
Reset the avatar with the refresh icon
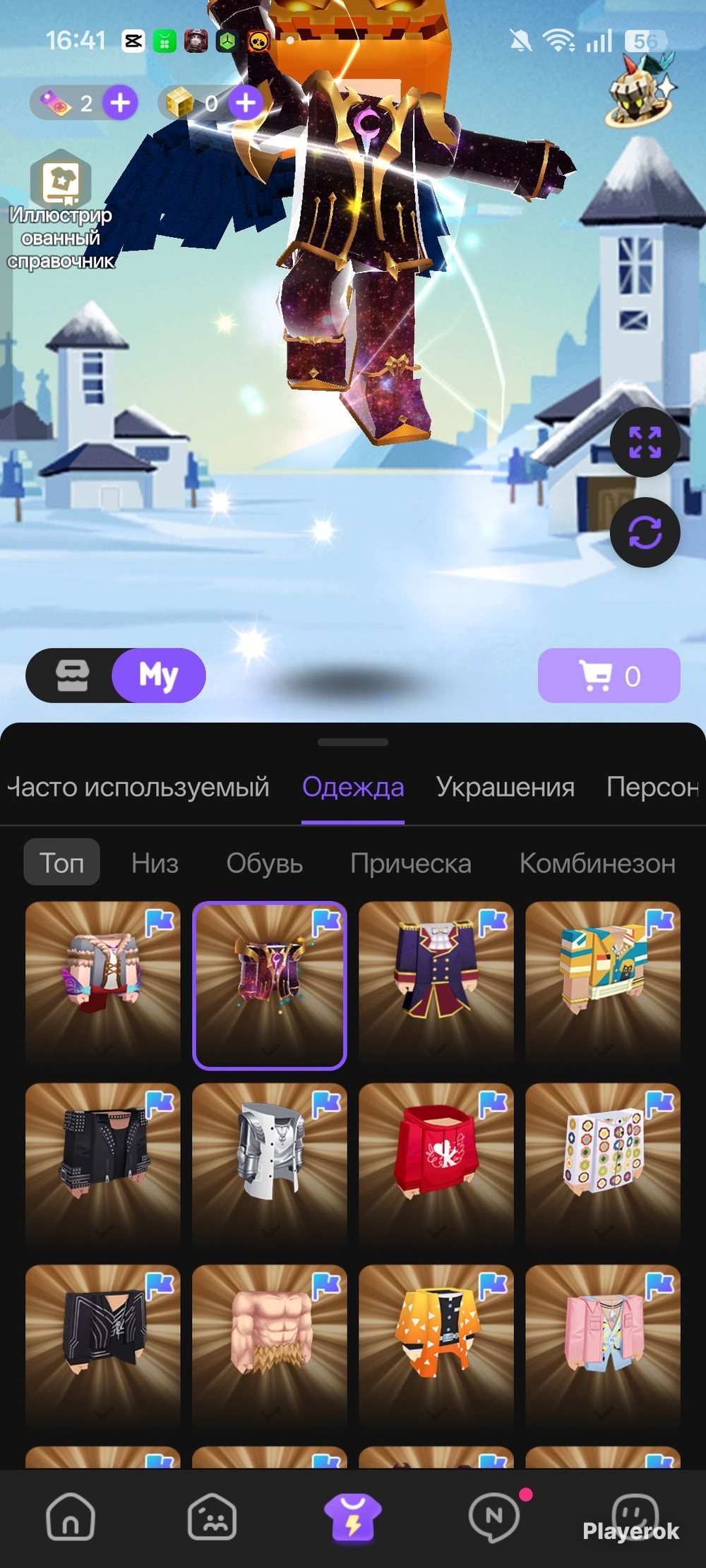645,532
